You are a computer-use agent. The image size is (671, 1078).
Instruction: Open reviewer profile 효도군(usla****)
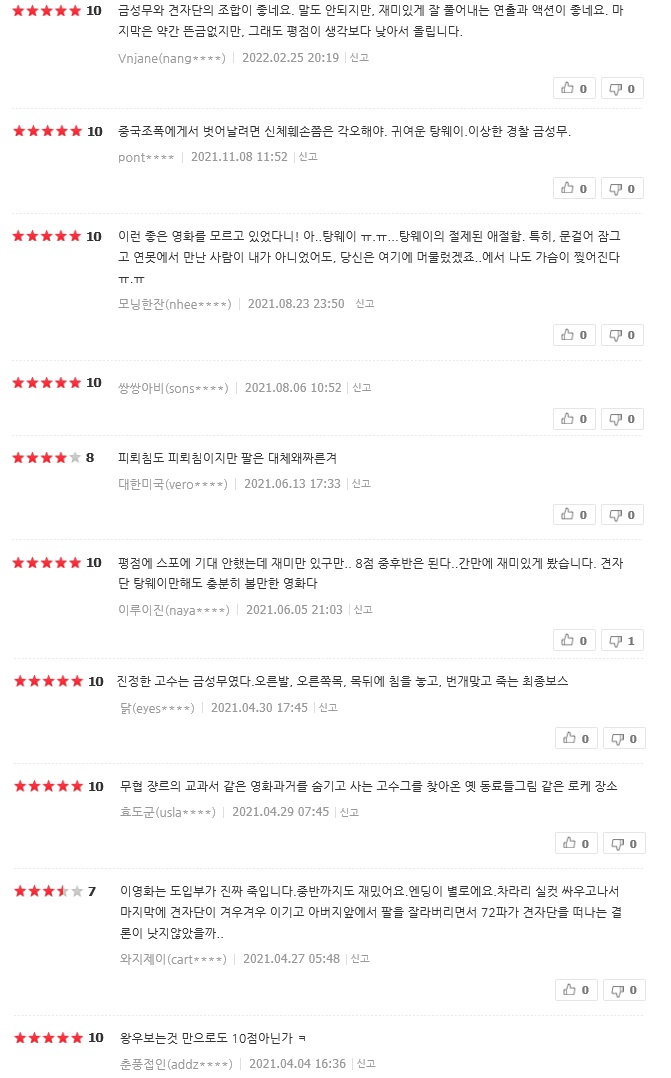point(167,812)
